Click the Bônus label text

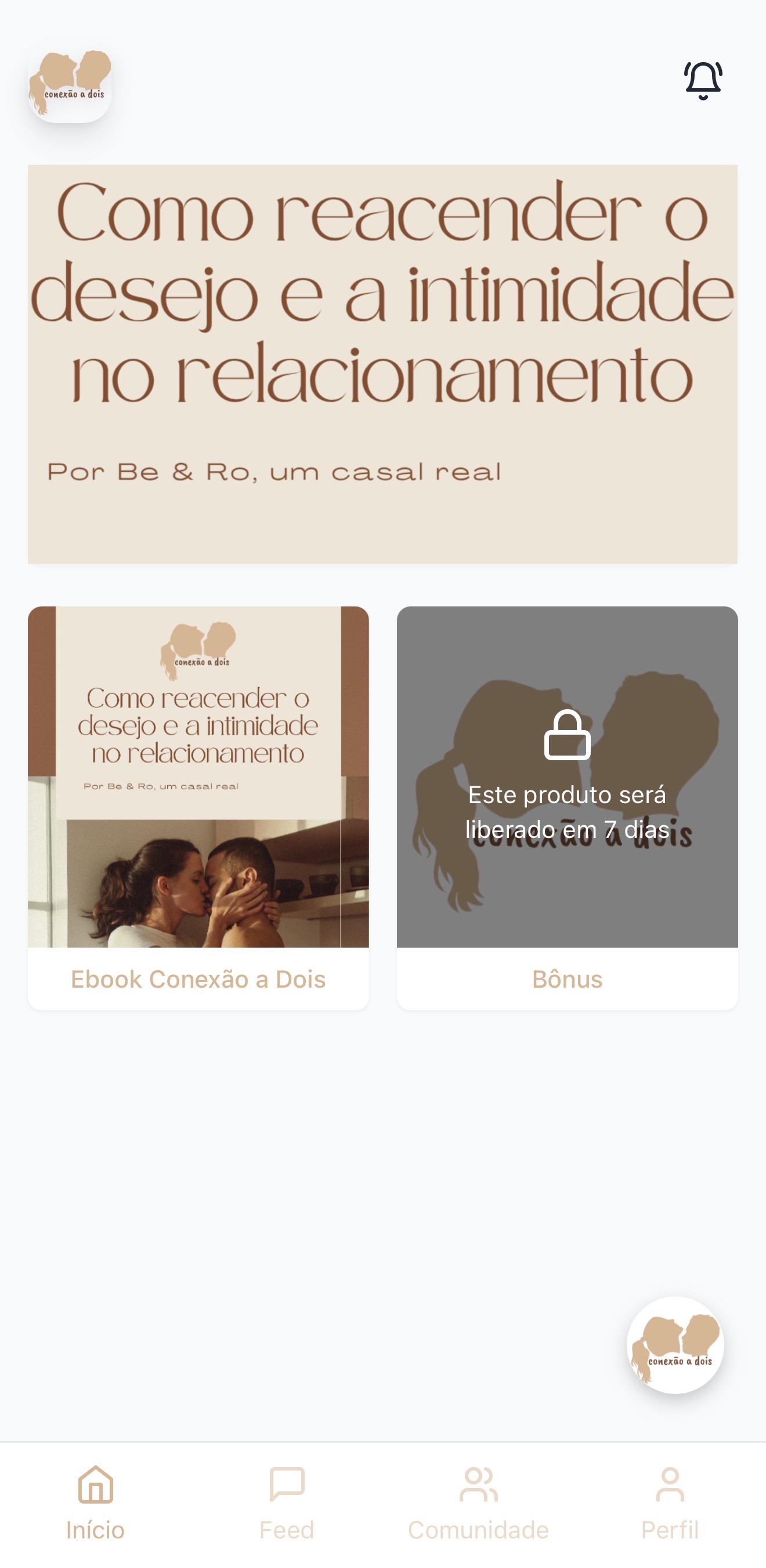[x=566, y=979]
